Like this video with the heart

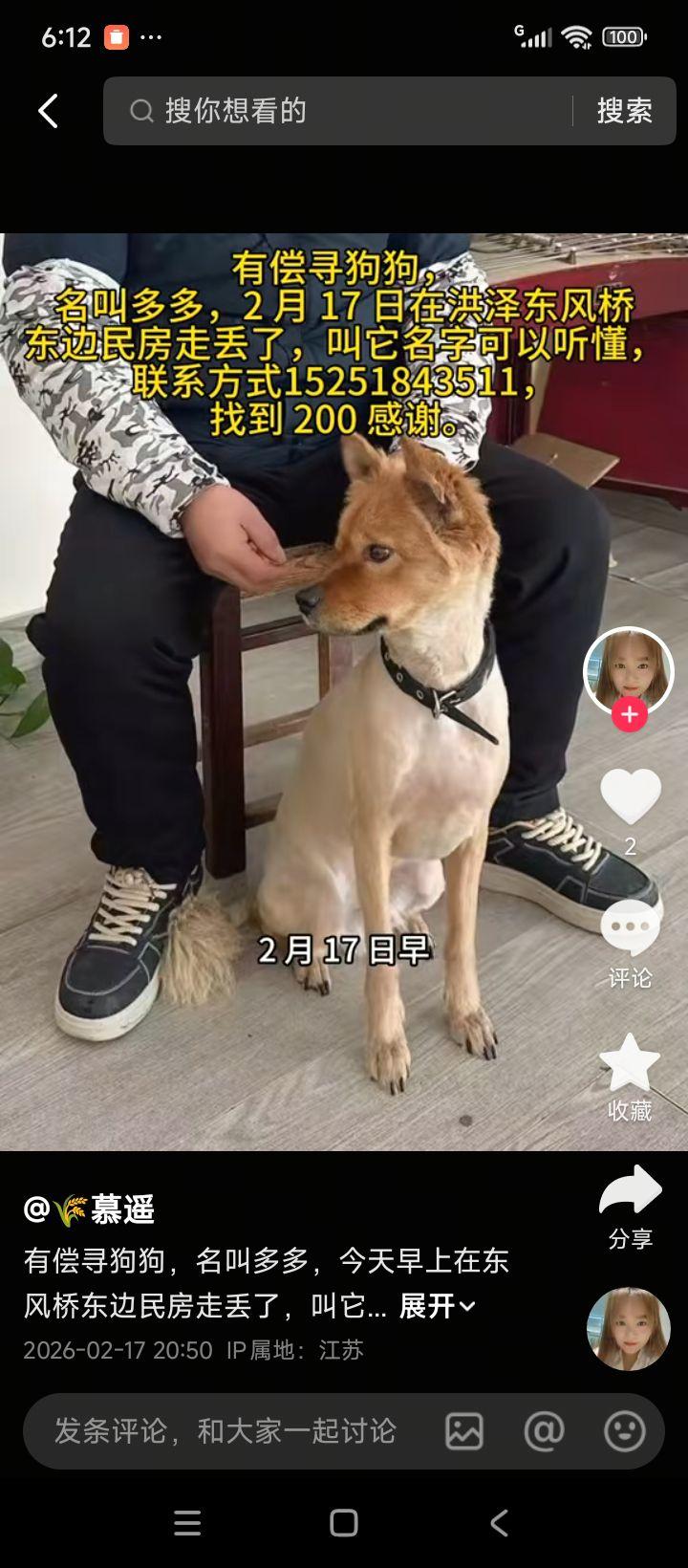coord(630,795)
